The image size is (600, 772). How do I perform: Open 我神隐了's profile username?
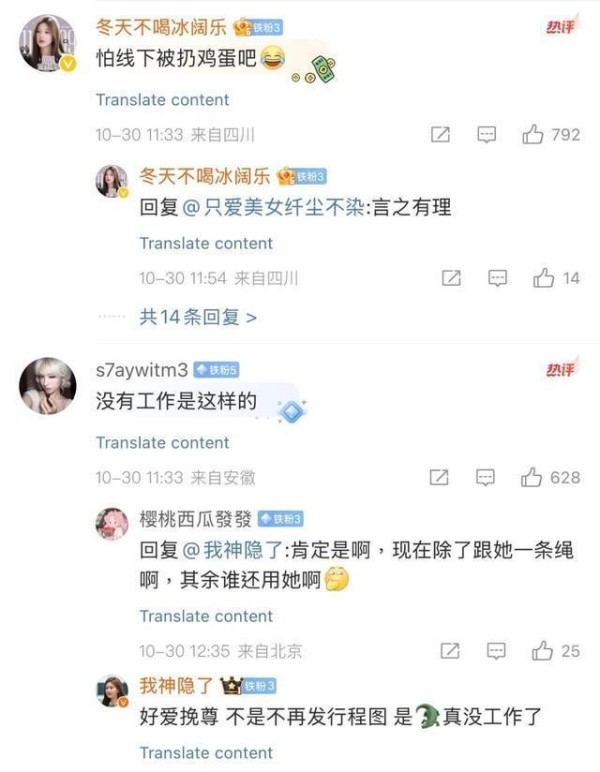pyautogui.click(x=176, y=687)
